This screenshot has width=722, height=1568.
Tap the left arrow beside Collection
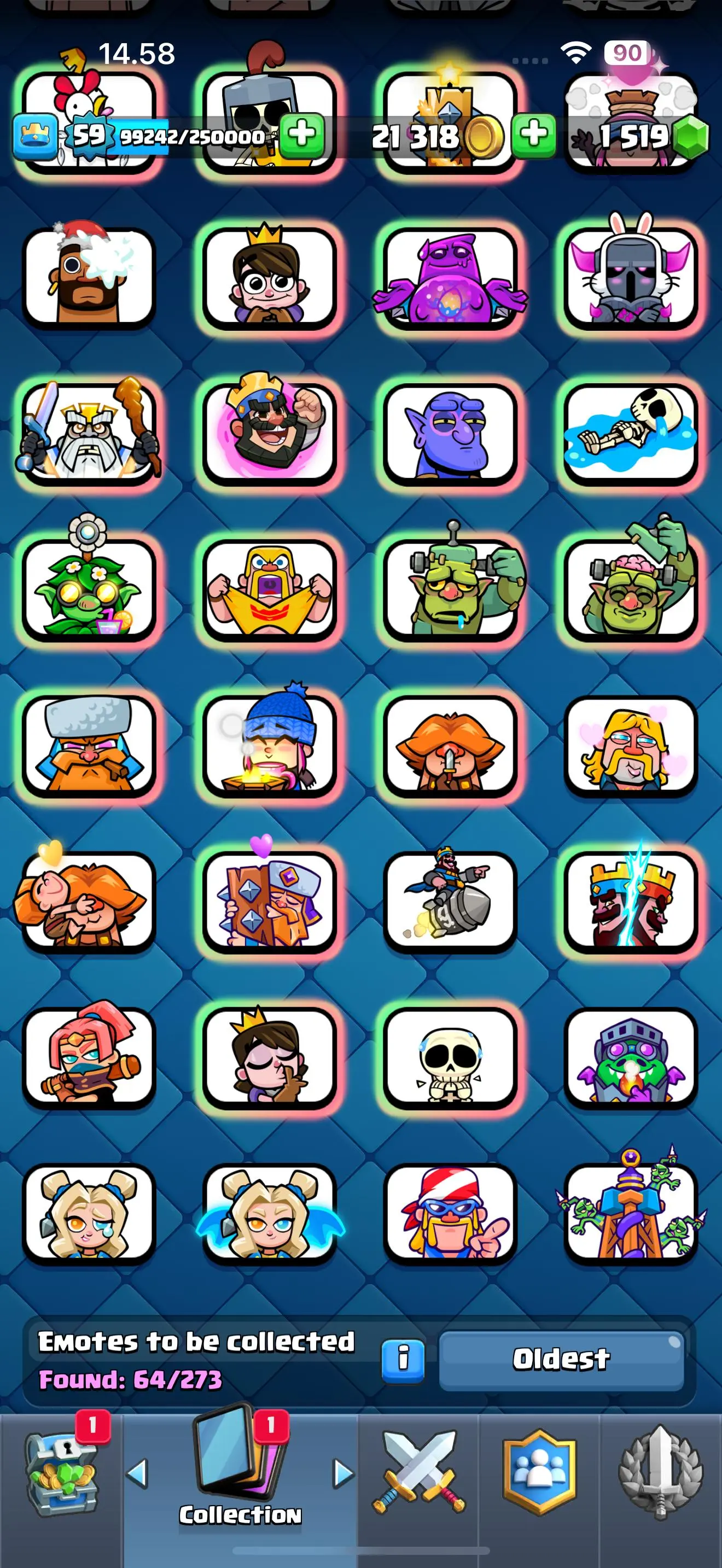coord(138,1473)
